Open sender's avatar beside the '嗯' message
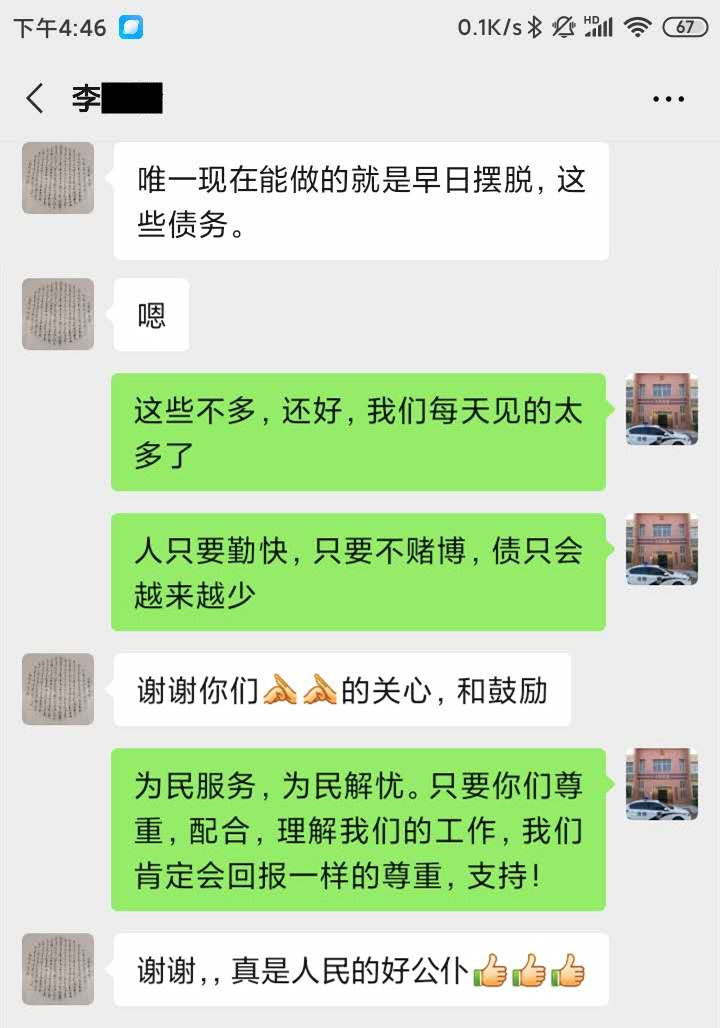The width and height of the screenshot is (720, 1028). (x=58, y=314)
